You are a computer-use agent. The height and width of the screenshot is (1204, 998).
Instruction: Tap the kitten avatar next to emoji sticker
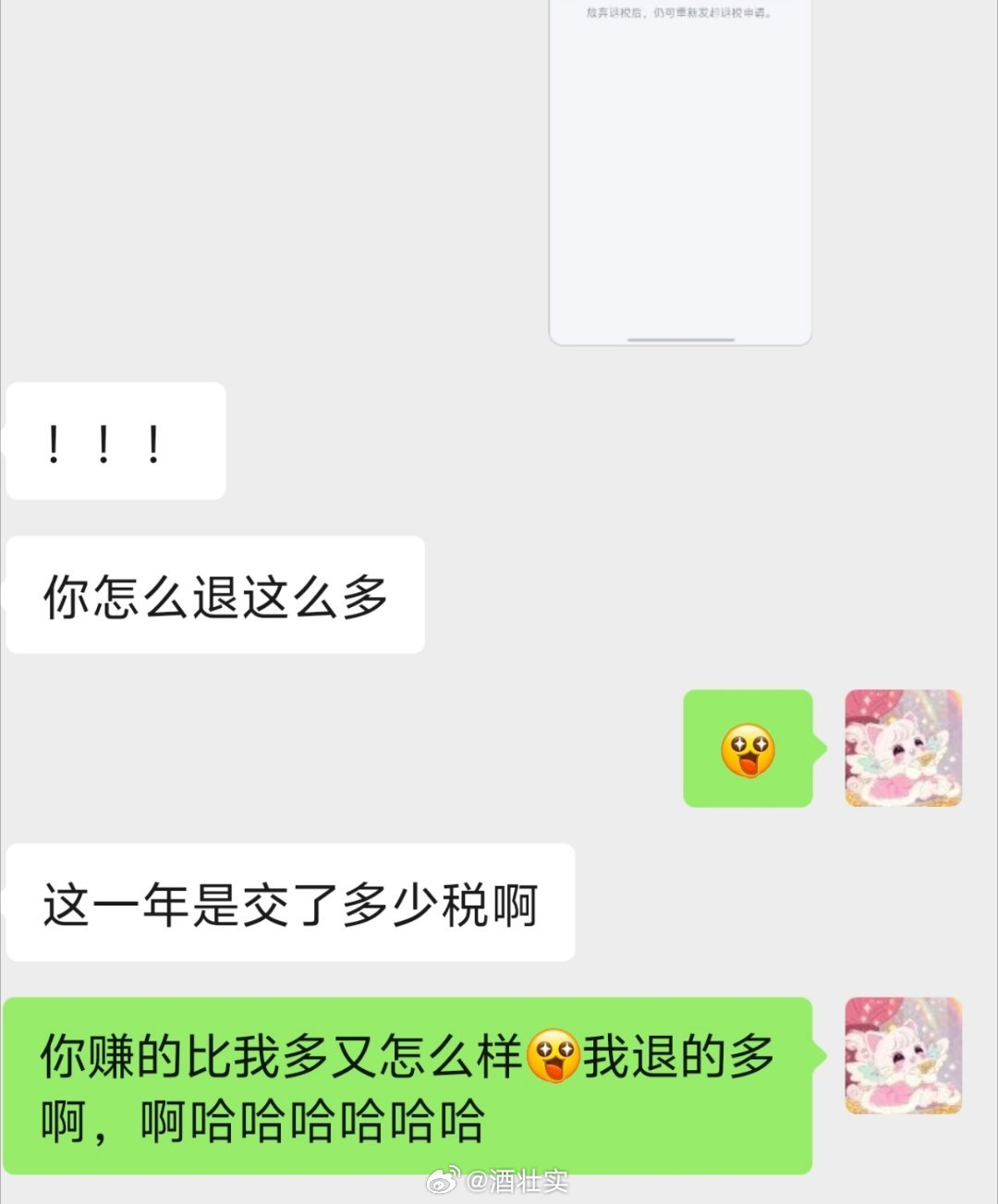(903, 748)
